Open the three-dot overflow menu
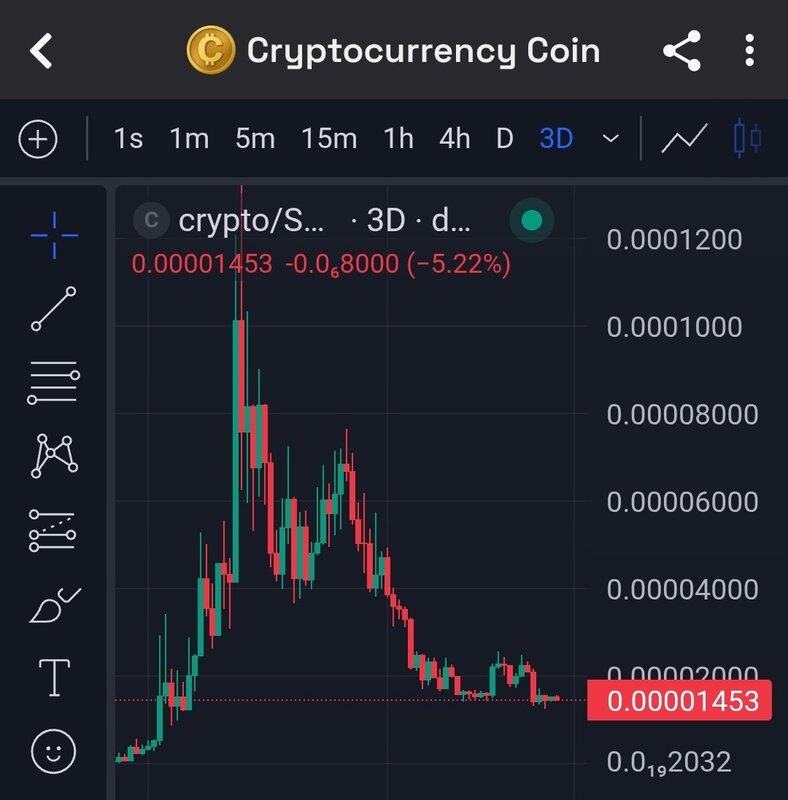788x800 pixels. [750, 51]
